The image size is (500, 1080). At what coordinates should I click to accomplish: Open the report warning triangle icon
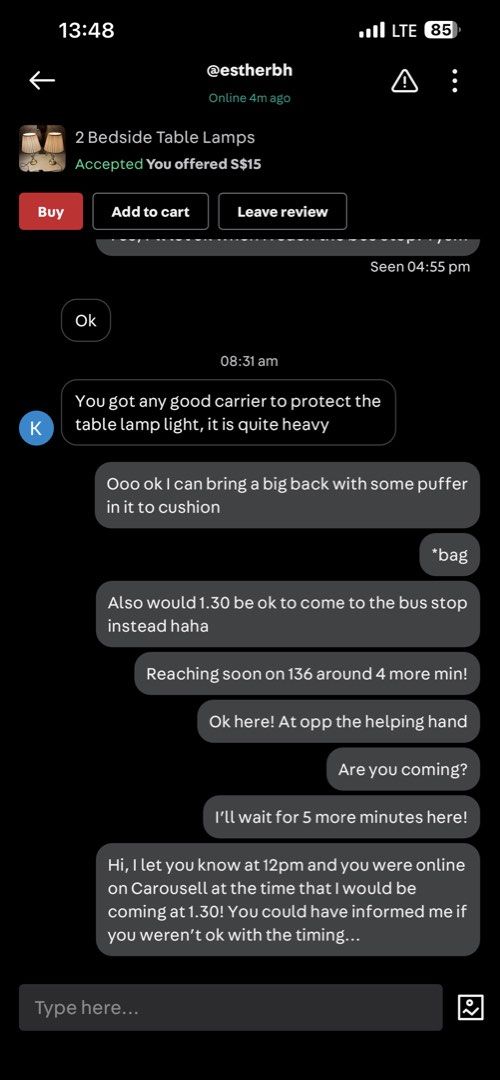pyautogui.click(x=404, y=82)
